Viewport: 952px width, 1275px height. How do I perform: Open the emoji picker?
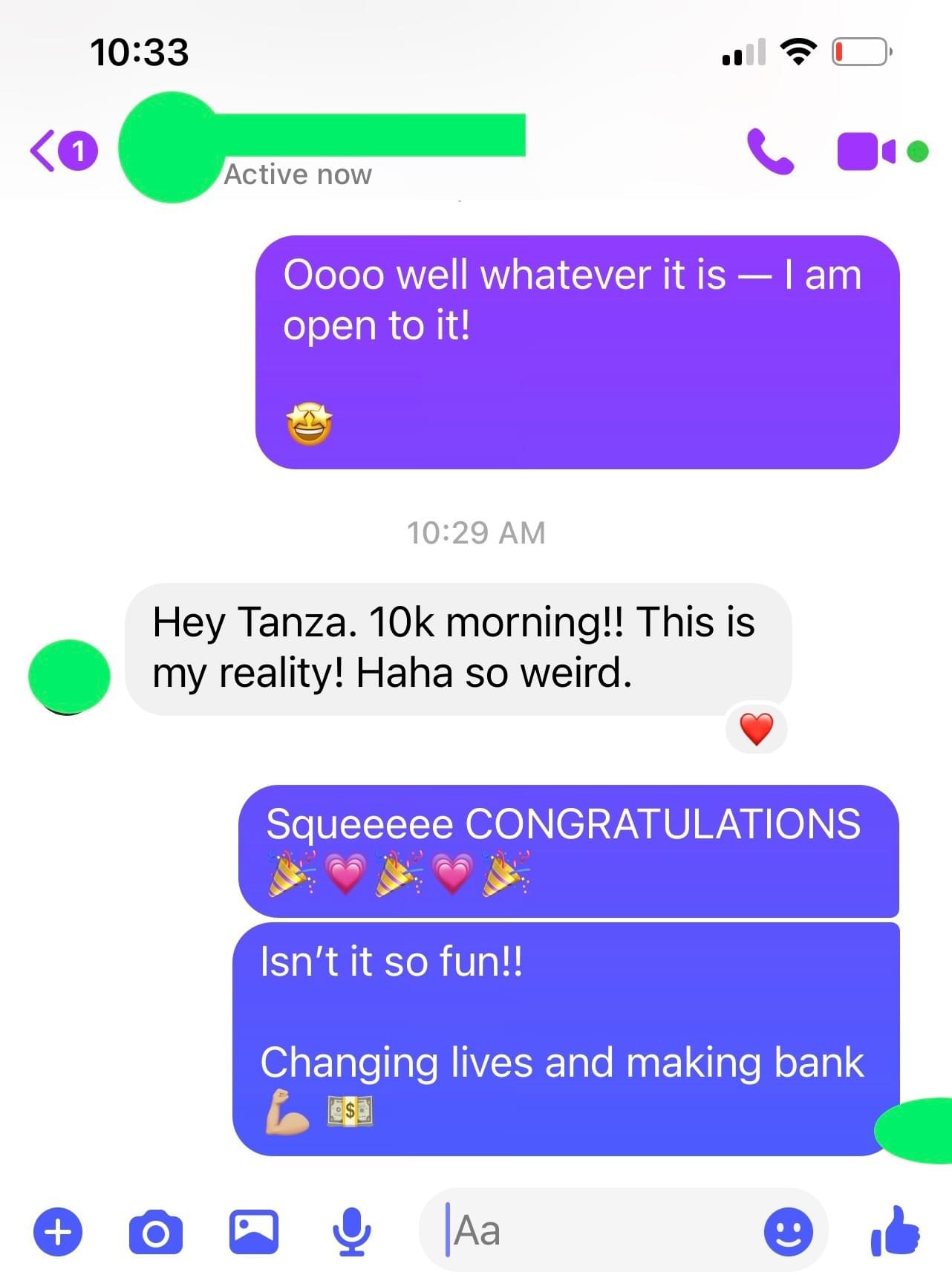788,1231
